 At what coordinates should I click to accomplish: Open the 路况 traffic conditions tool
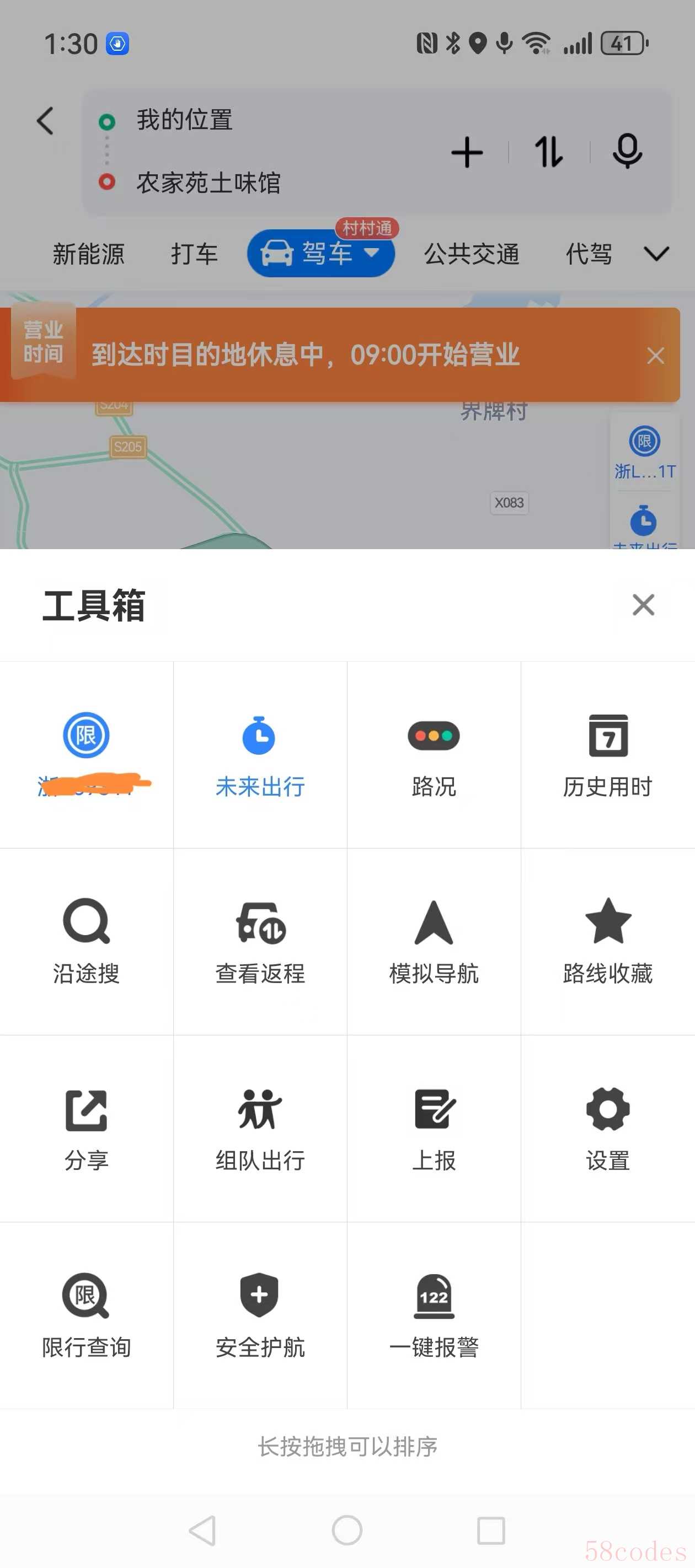434,755
